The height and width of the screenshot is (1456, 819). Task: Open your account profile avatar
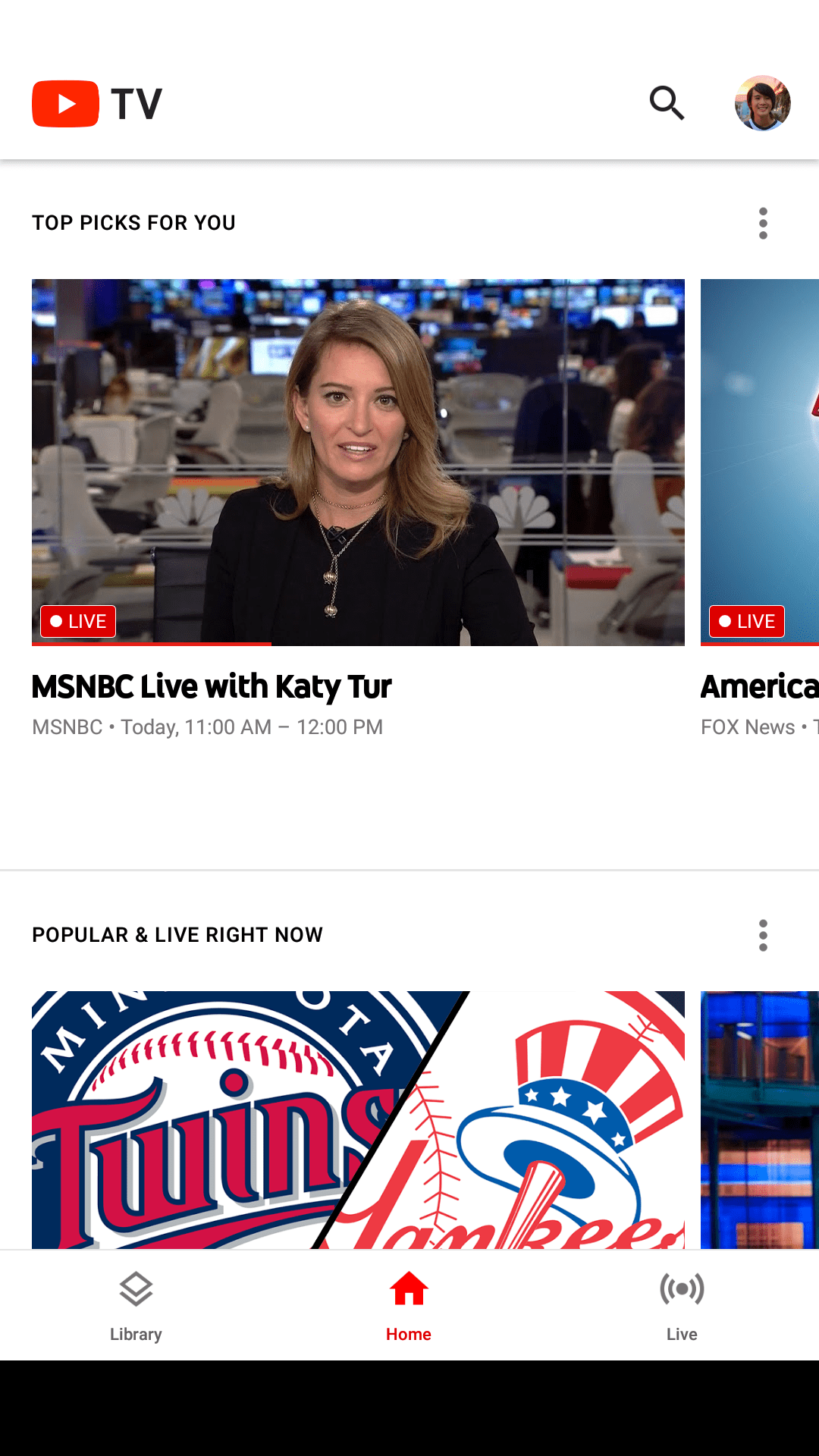[763, 104]
